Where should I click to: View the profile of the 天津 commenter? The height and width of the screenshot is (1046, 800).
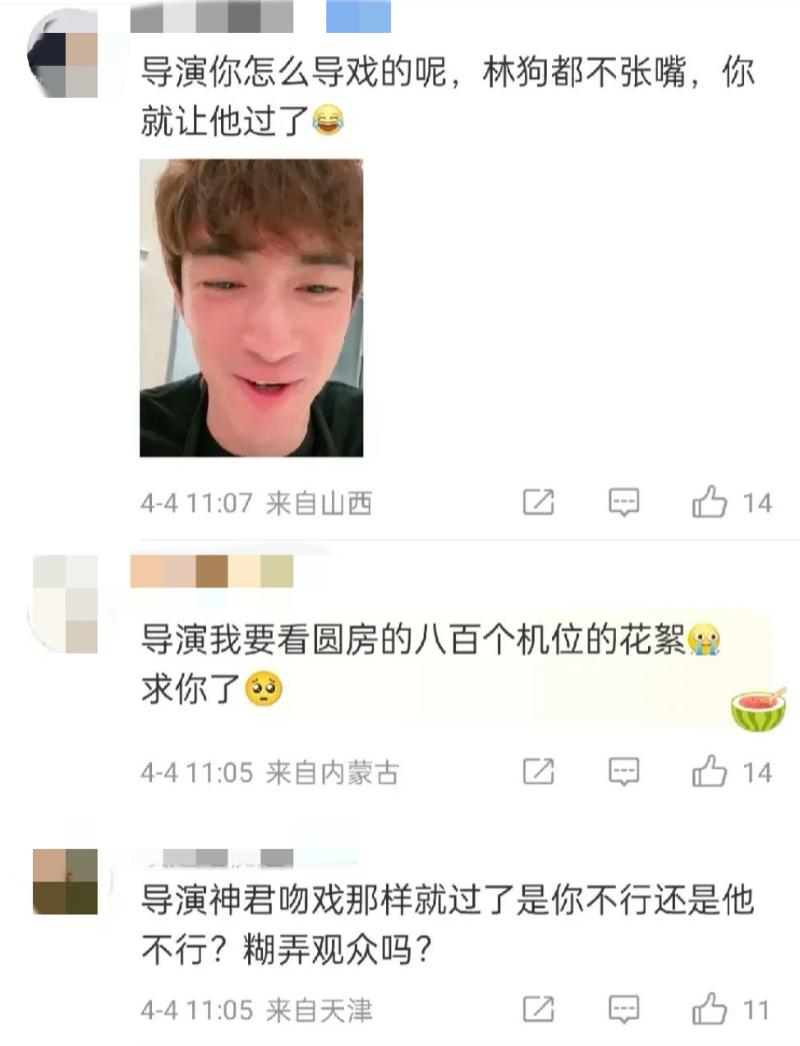(x=65, y=882)
